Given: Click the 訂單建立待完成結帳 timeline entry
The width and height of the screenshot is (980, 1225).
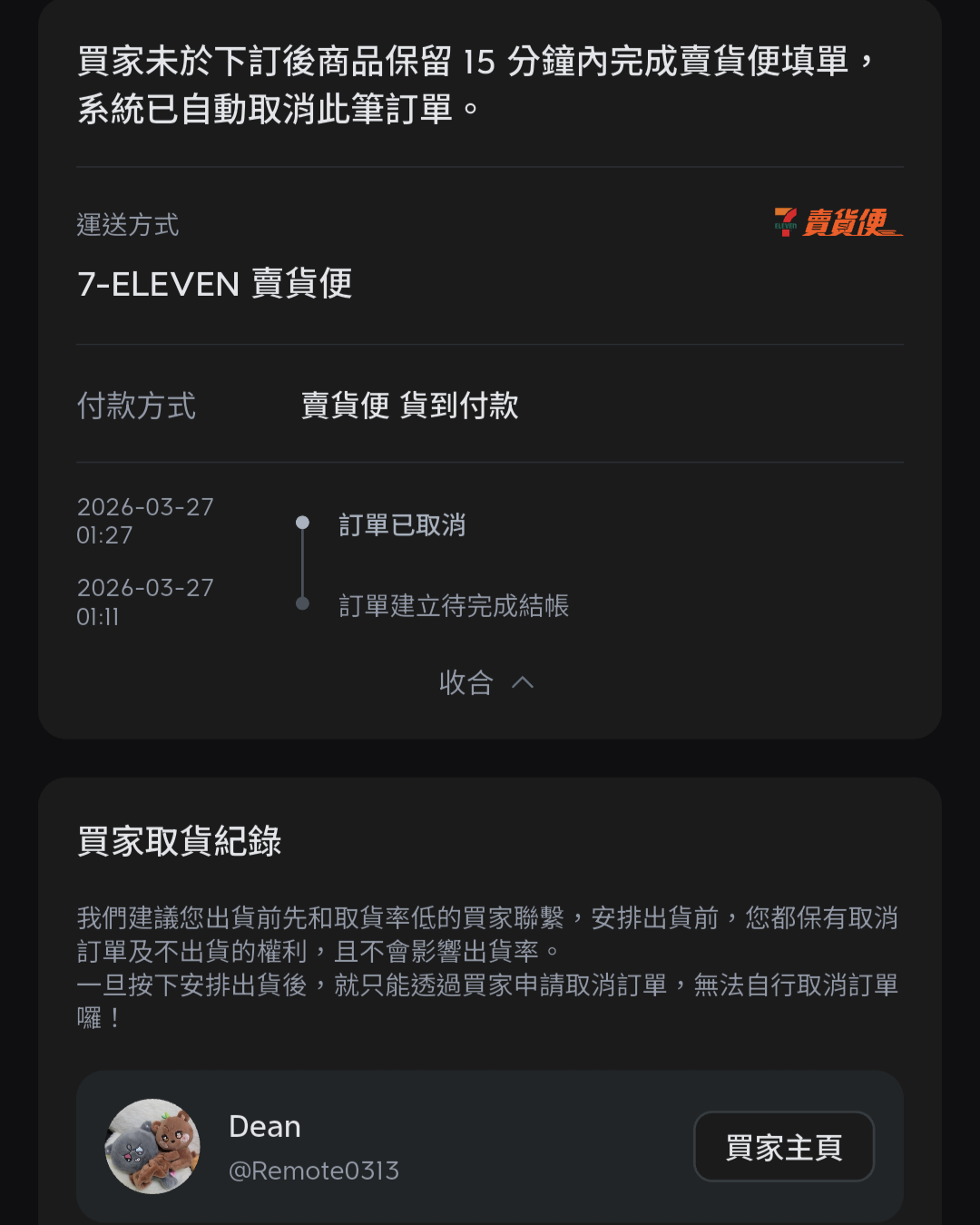Looking at the screenshot, I should click(455, 605).
